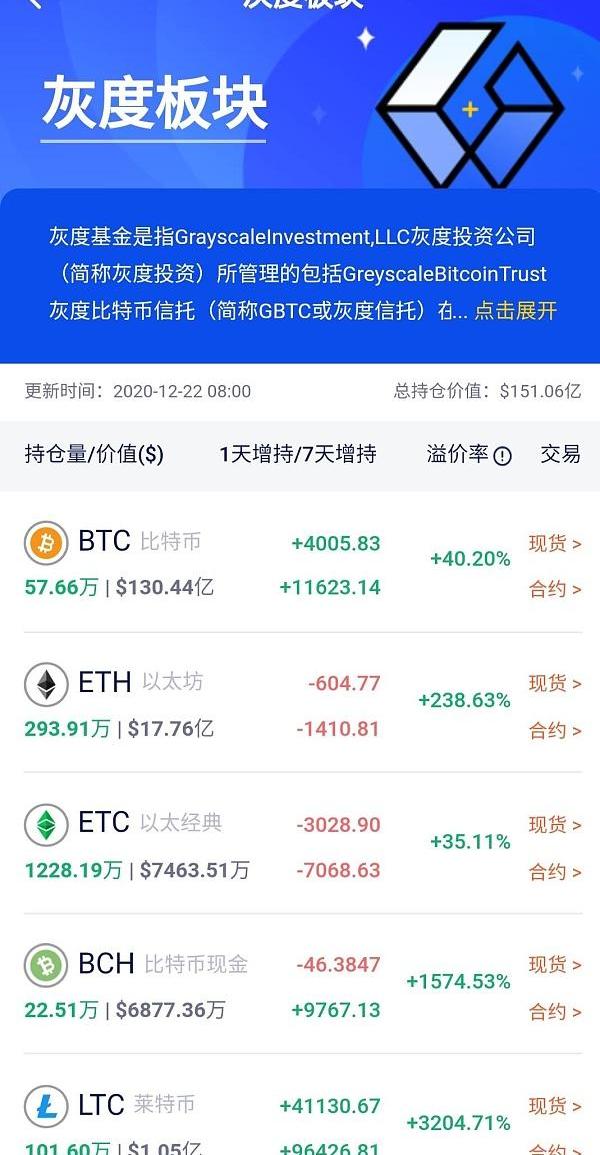Image resolution: width=600 pixels, height=1155 pixels.
Task: View the ETC 以太经典 holdings row
Action: [150, 845]
